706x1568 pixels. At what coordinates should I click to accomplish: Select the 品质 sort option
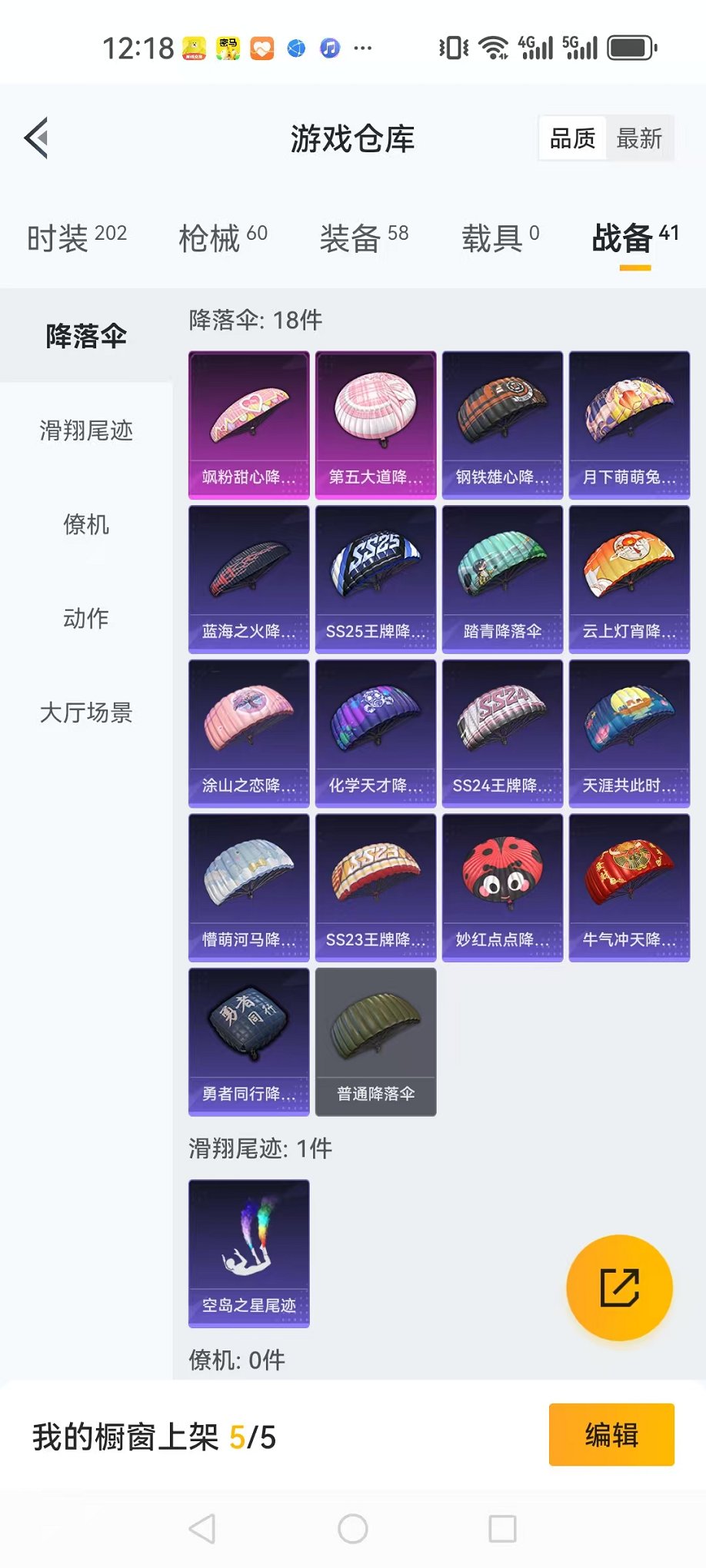[x=573, y=138]
